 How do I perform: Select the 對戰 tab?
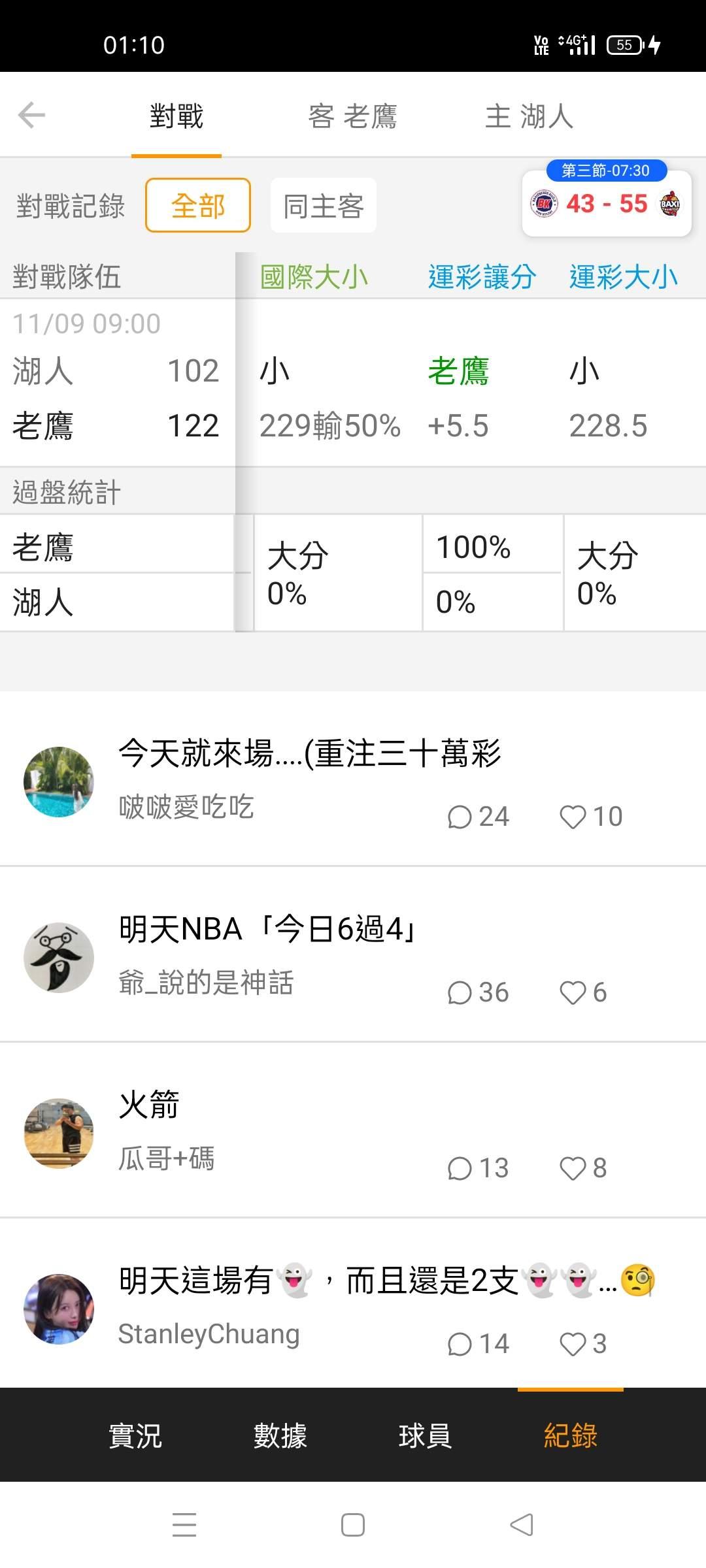pyautogui.click(x=176, y=117)
